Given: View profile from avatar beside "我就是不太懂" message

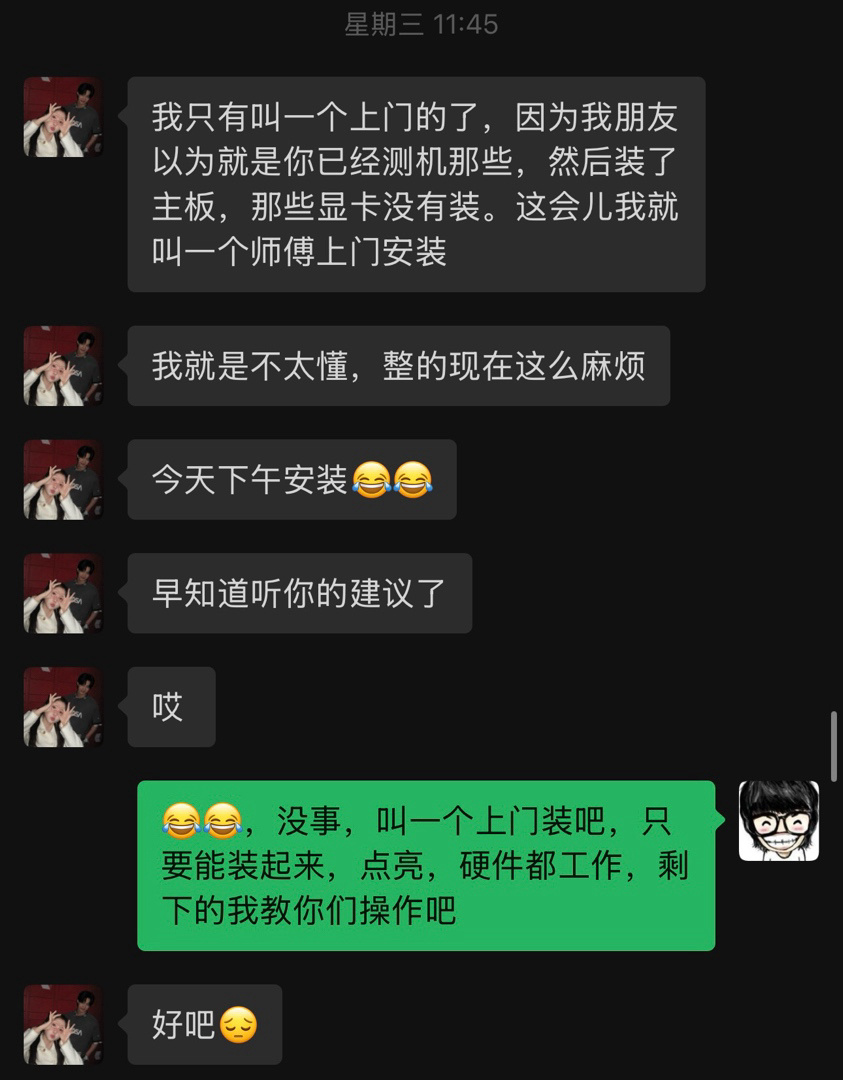Looking at the screenshot, I should click(63, 366).
